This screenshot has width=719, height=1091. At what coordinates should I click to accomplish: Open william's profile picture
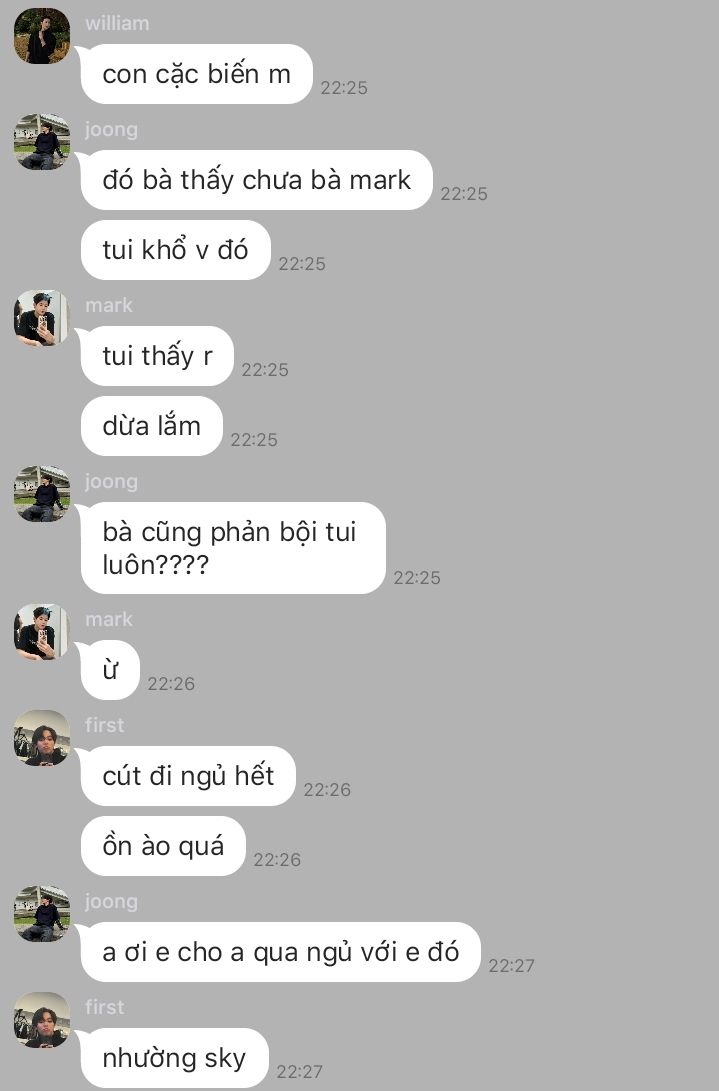pyautogui.click(x=42, y=36)
